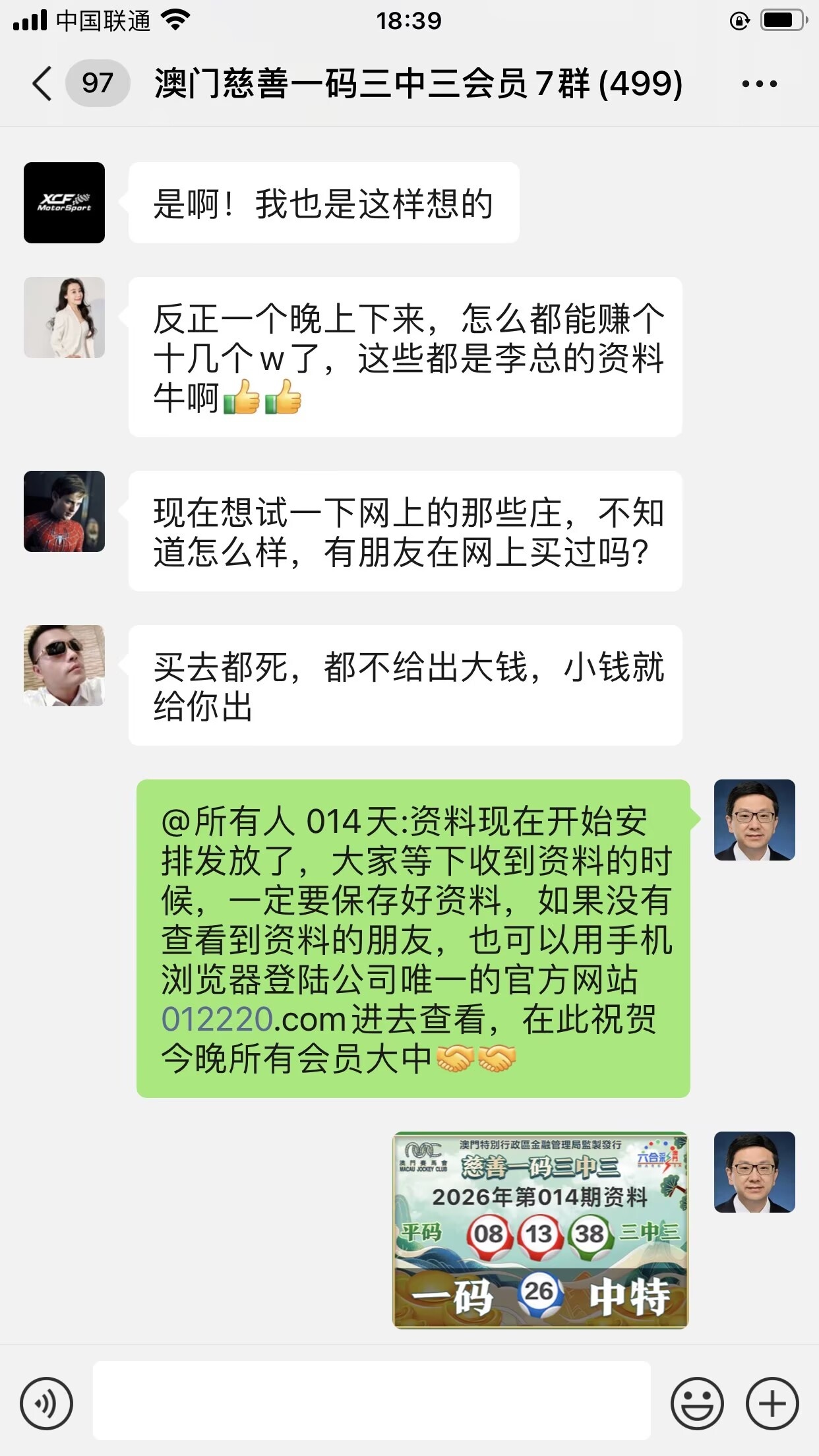Open the XCF MotorSport avatar profile
The width and height of the screenshot is (819, 1456).
(64, 202)
